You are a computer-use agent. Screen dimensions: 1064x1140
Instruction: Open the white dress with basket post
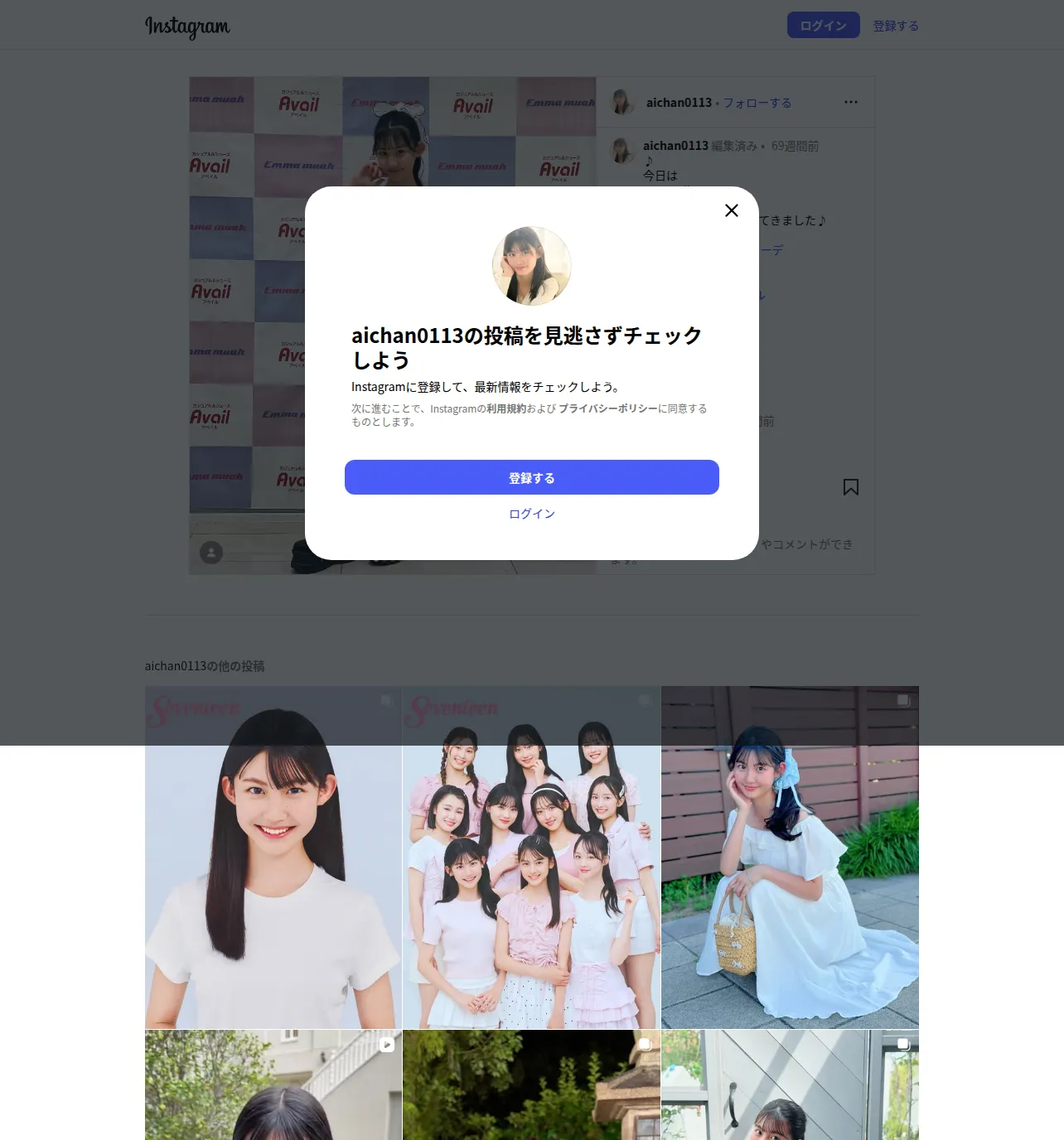tap(790, 857)
